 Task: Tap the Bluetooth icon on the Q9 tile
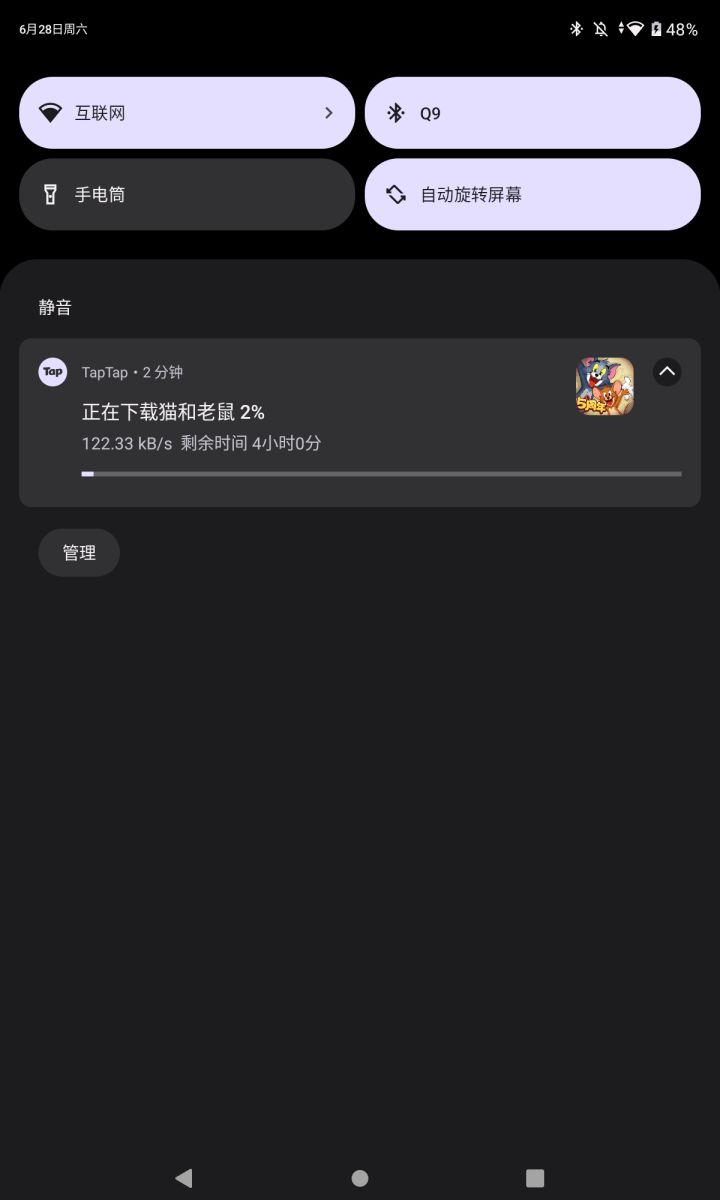[x=396, y=113]
